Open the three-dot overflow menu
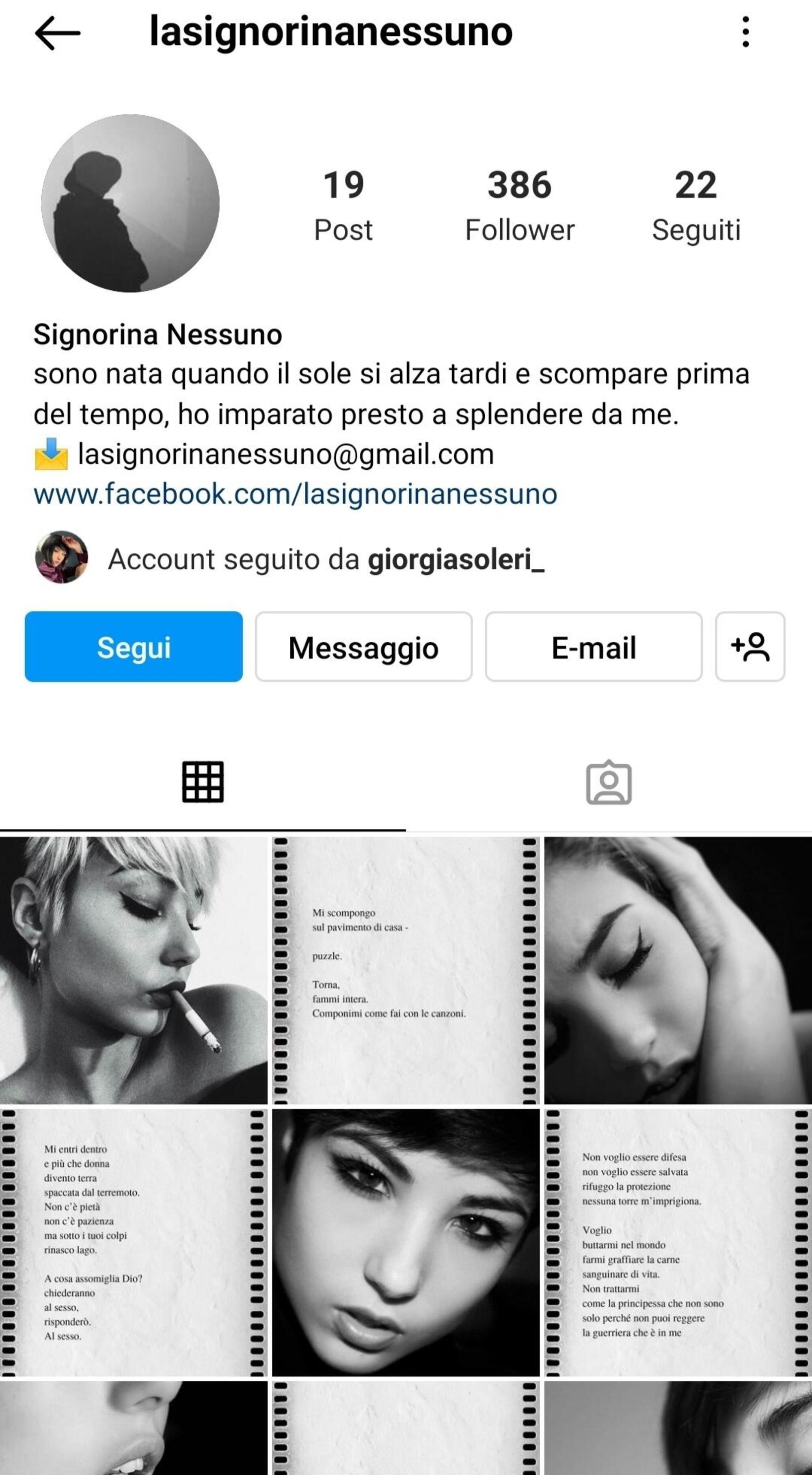The height and width of the screenshot is (1475, 812). pos(745,32)
